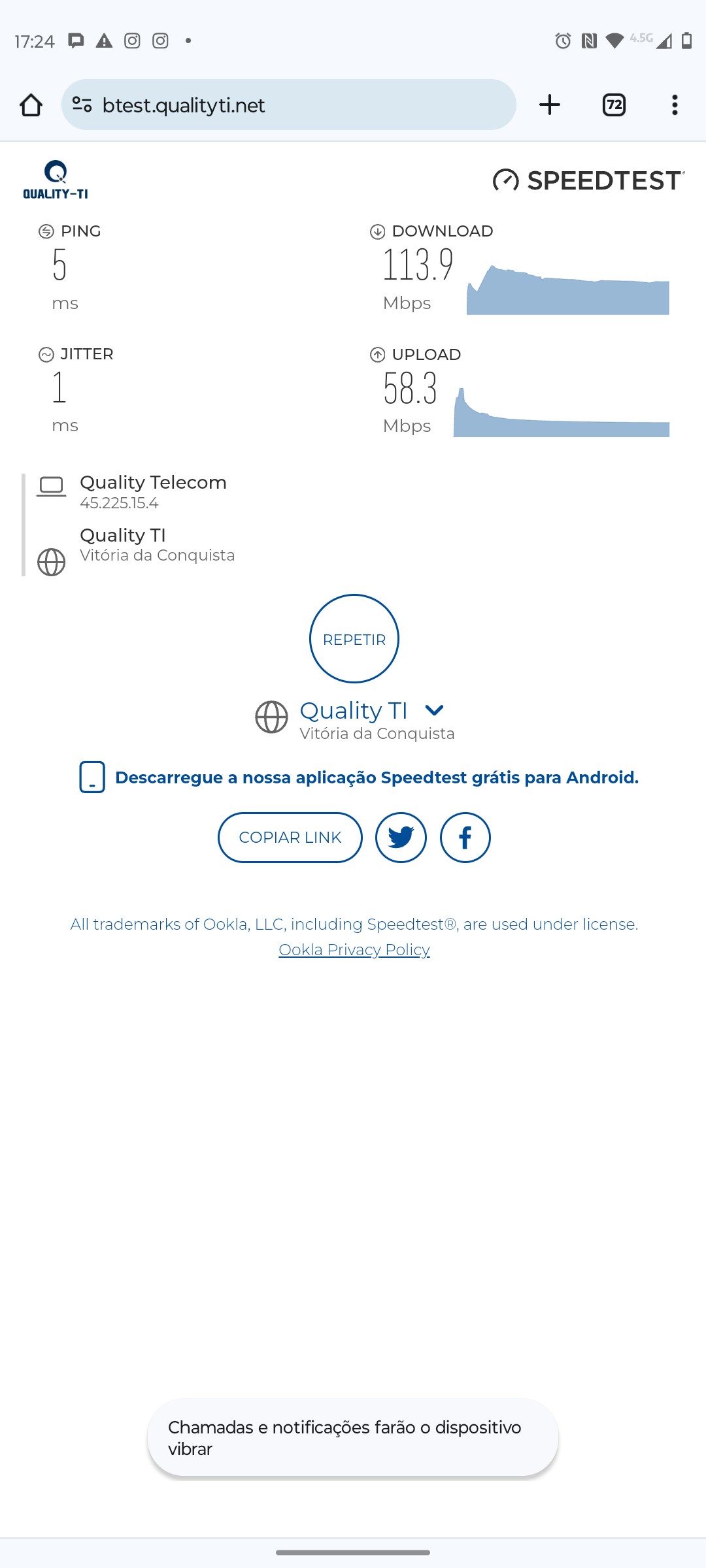Expand the Quality TI server dropdown
This screenshot has width=706, height=1568.
pyautogui.click(x=434, y=710)
